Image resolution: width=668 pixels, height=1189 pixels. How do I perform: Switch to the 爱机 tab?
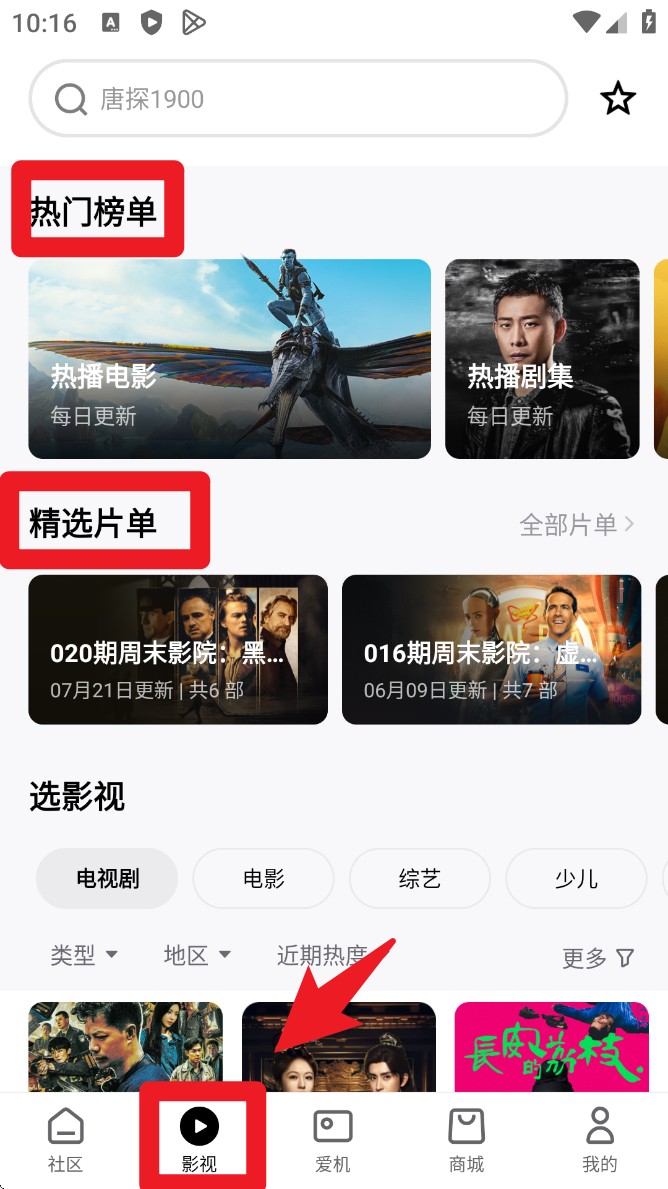[333, 1139]
